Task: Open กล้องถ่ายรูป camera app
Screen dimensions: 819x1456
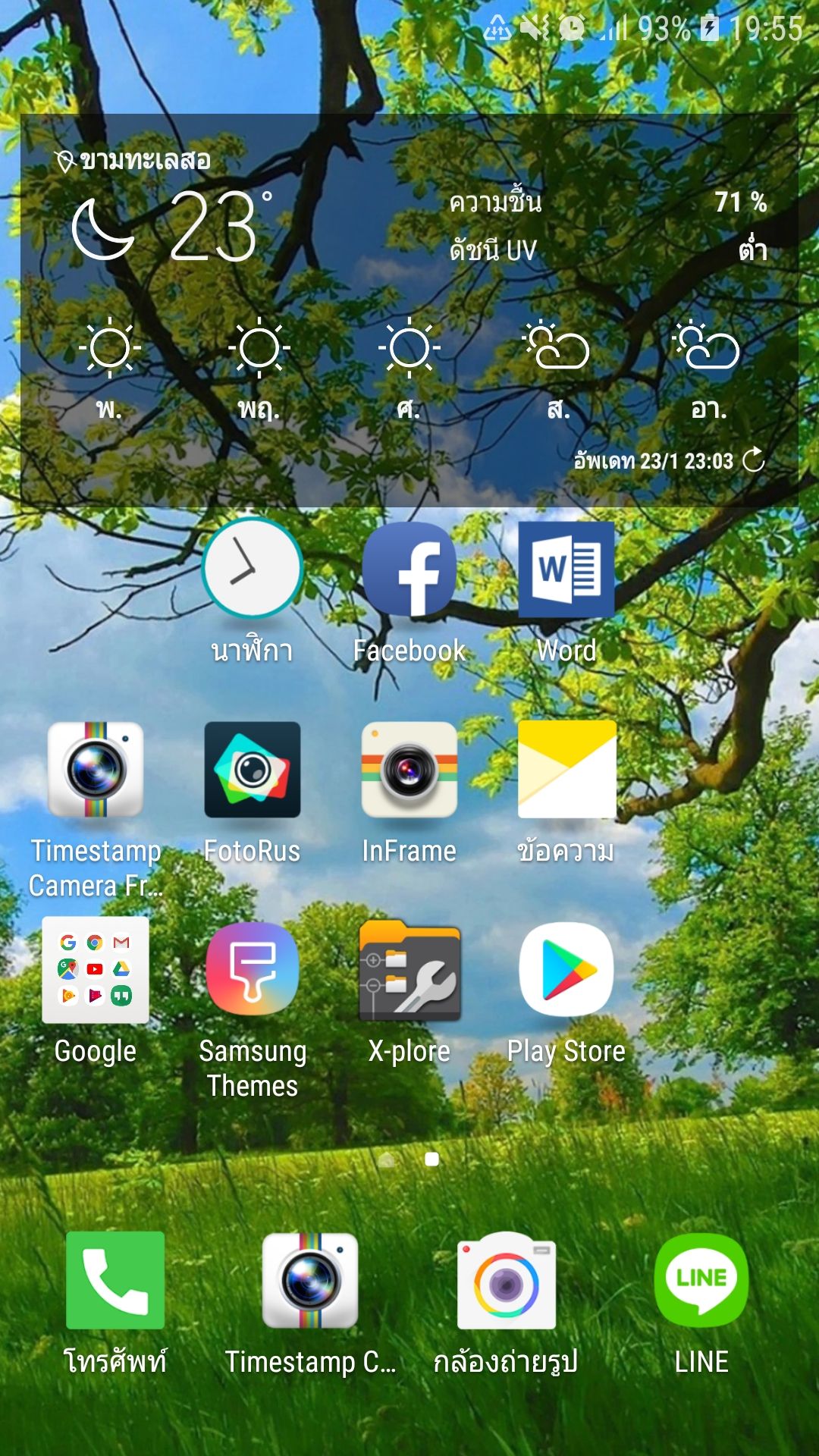Action: point(506,1280)
